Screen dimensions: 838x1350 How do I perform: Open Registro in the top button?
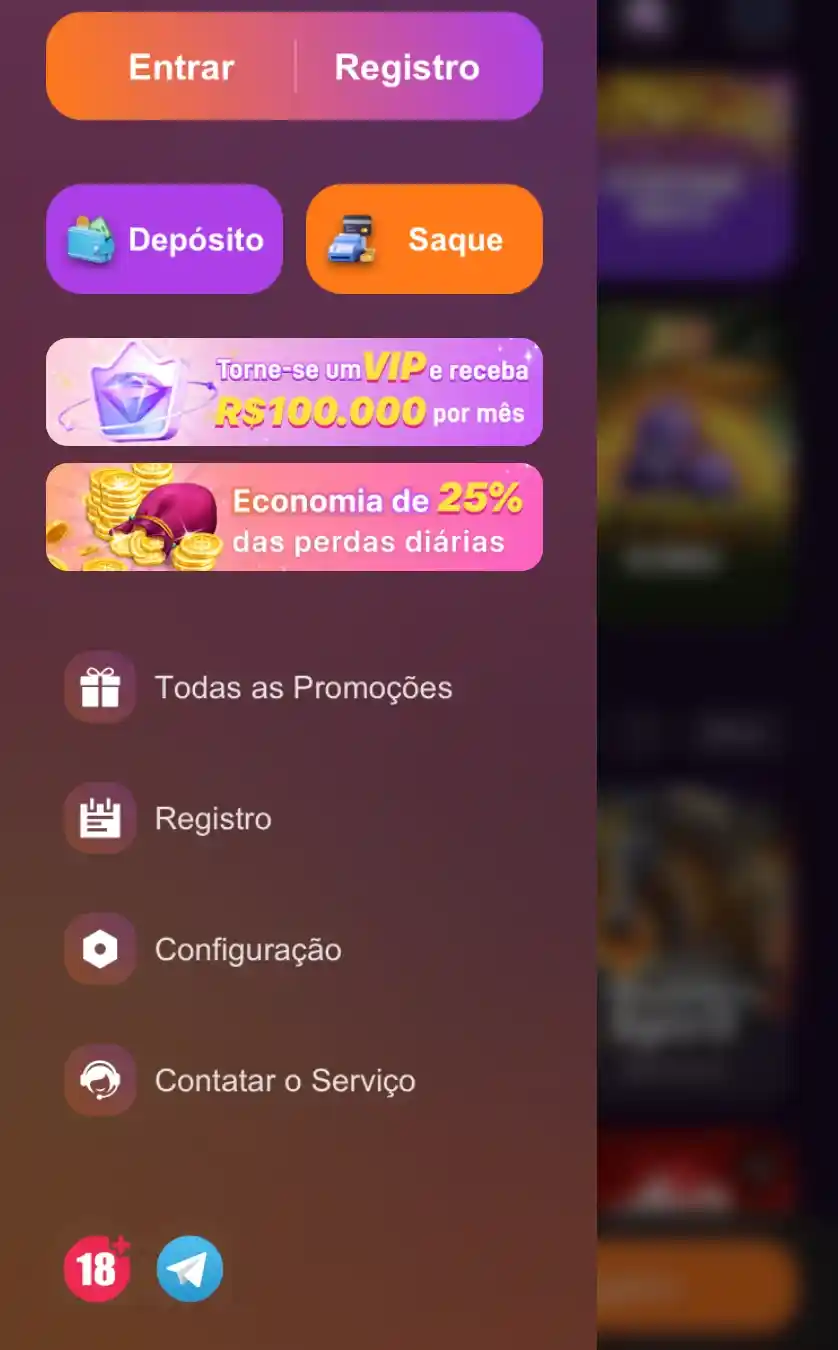(407, 67)
